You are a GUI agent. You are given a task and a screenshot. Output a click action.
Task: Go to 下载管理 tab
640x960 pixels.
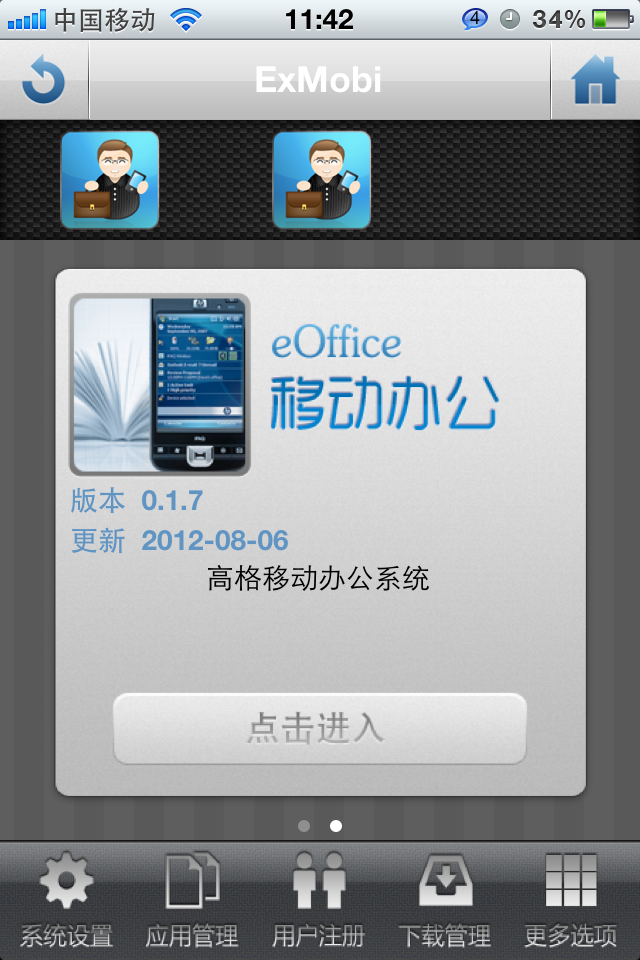[x=445, y=900]
